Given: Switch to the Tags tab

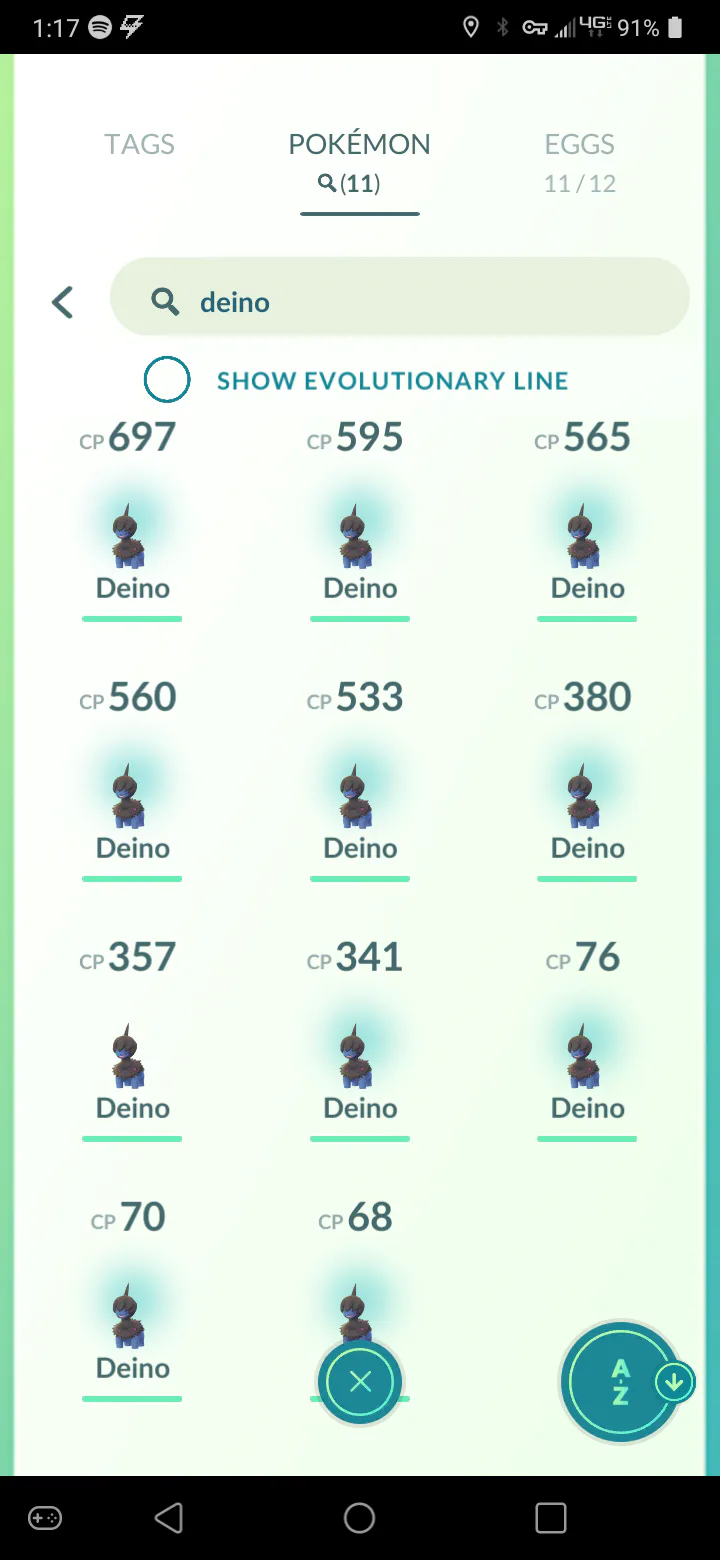Looking at the screenshot, I should click(x=139, y=144).
